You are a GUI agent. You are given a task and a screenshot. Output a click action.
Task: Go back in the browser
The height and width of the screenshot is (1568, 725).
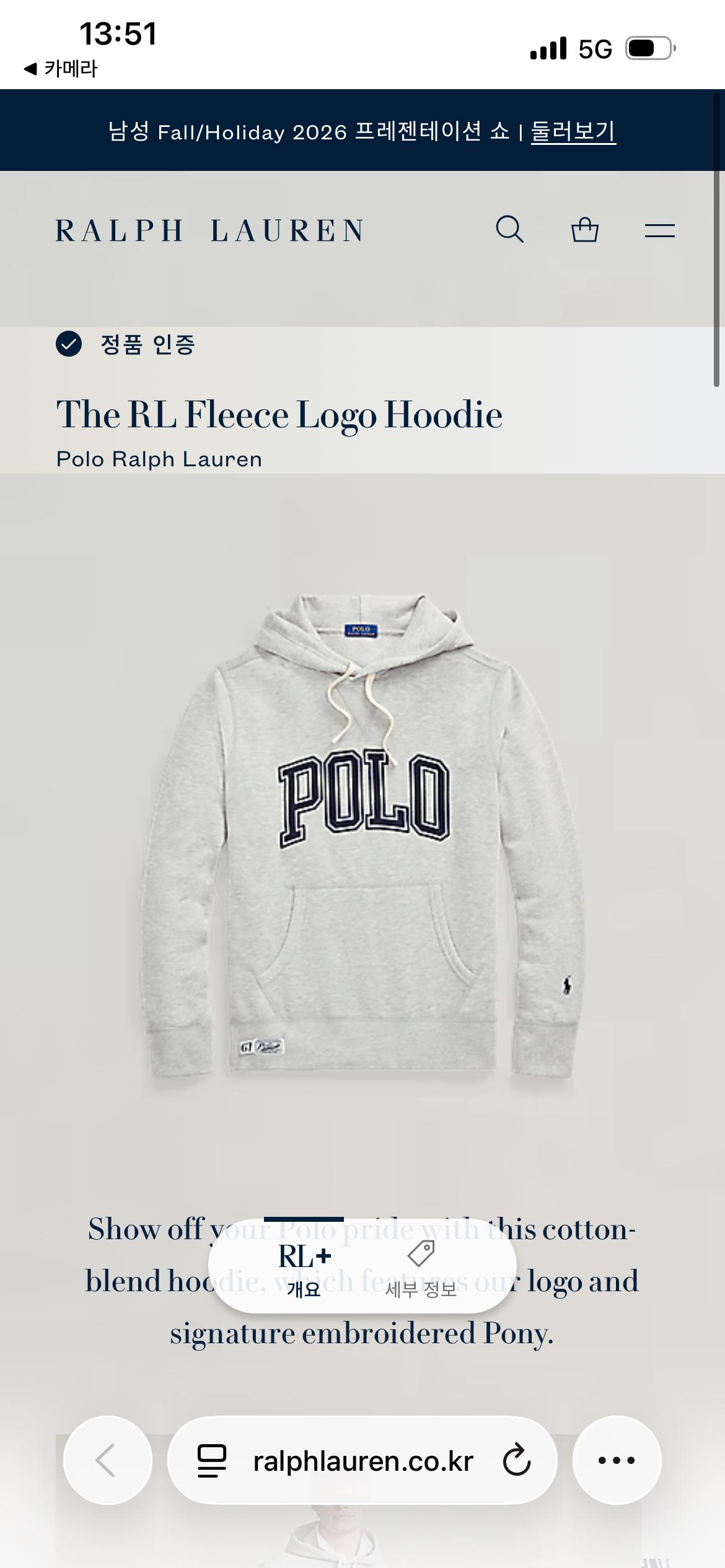pos(108,1460)
